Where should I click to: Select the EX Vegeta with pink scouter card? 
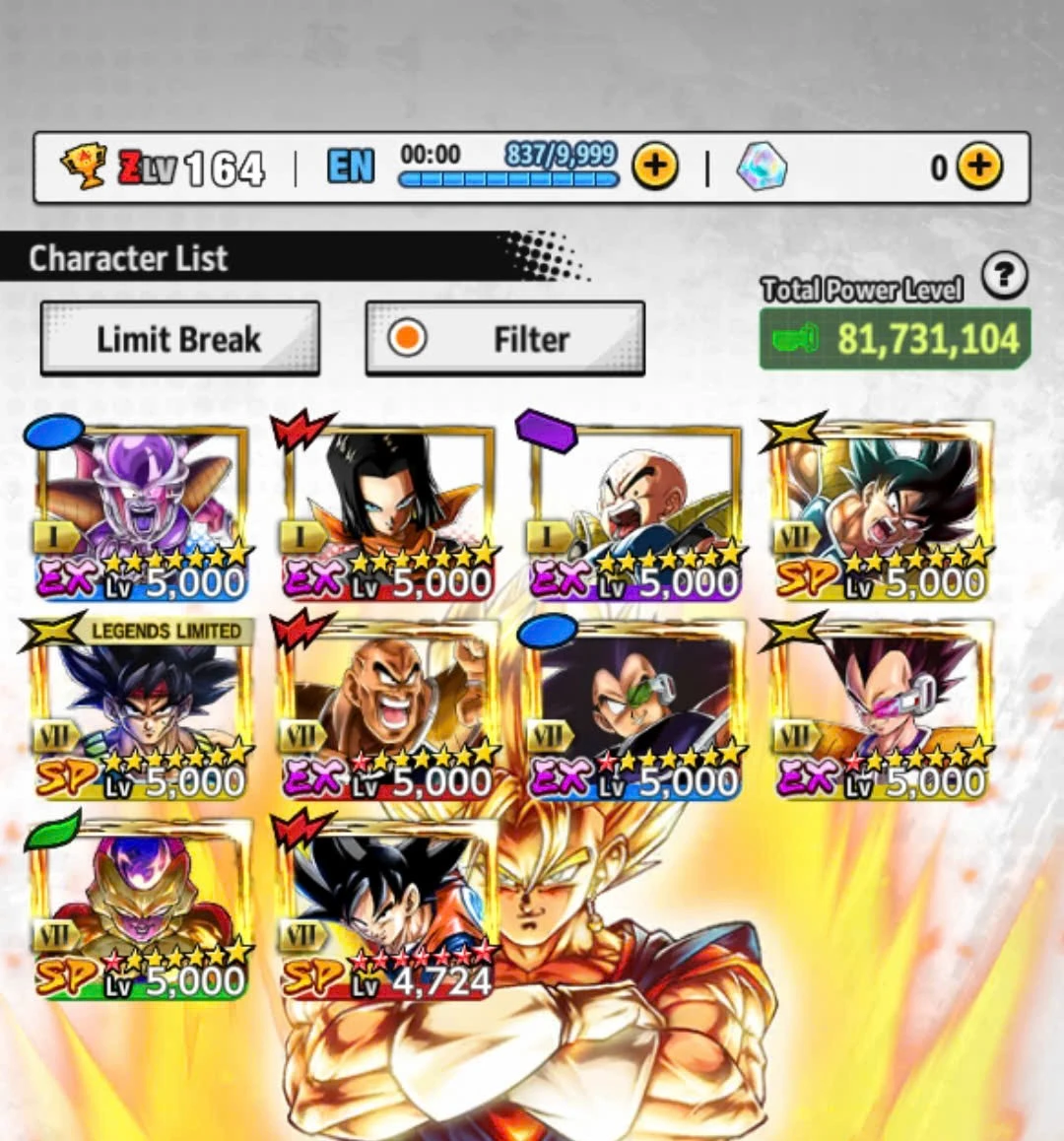880,711
